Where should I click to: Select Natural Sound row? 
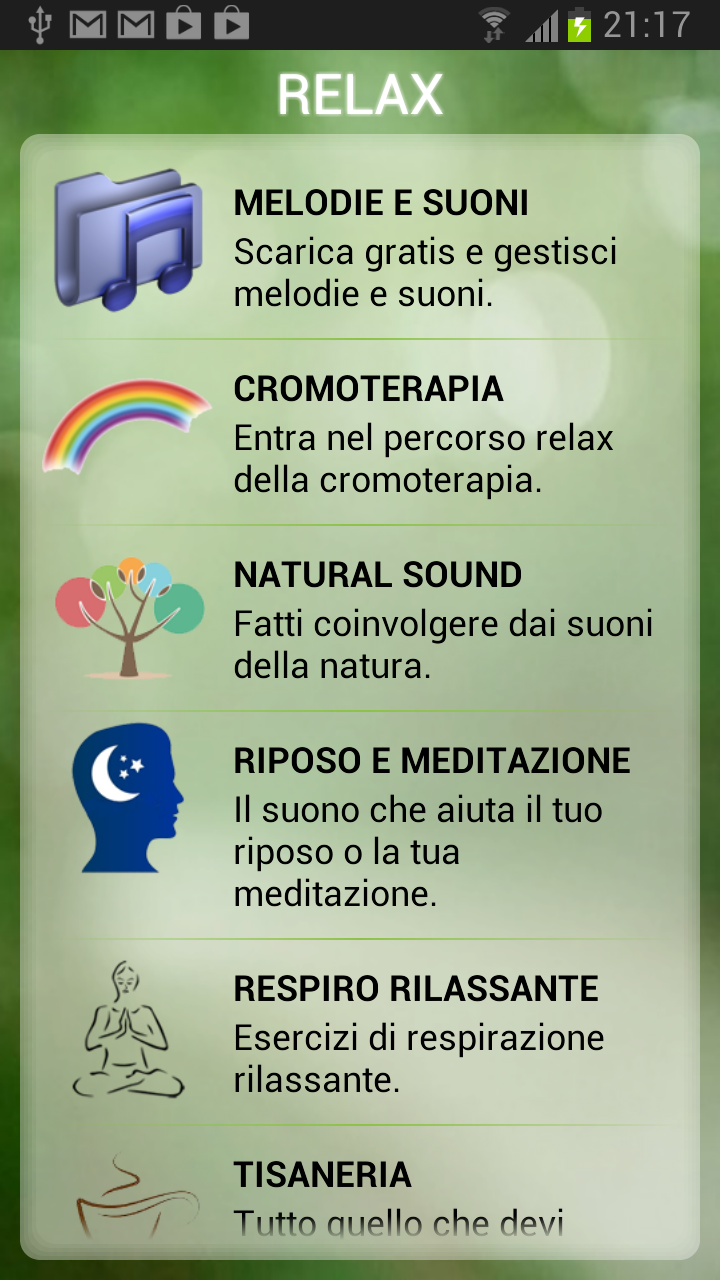tap(360, 620)
